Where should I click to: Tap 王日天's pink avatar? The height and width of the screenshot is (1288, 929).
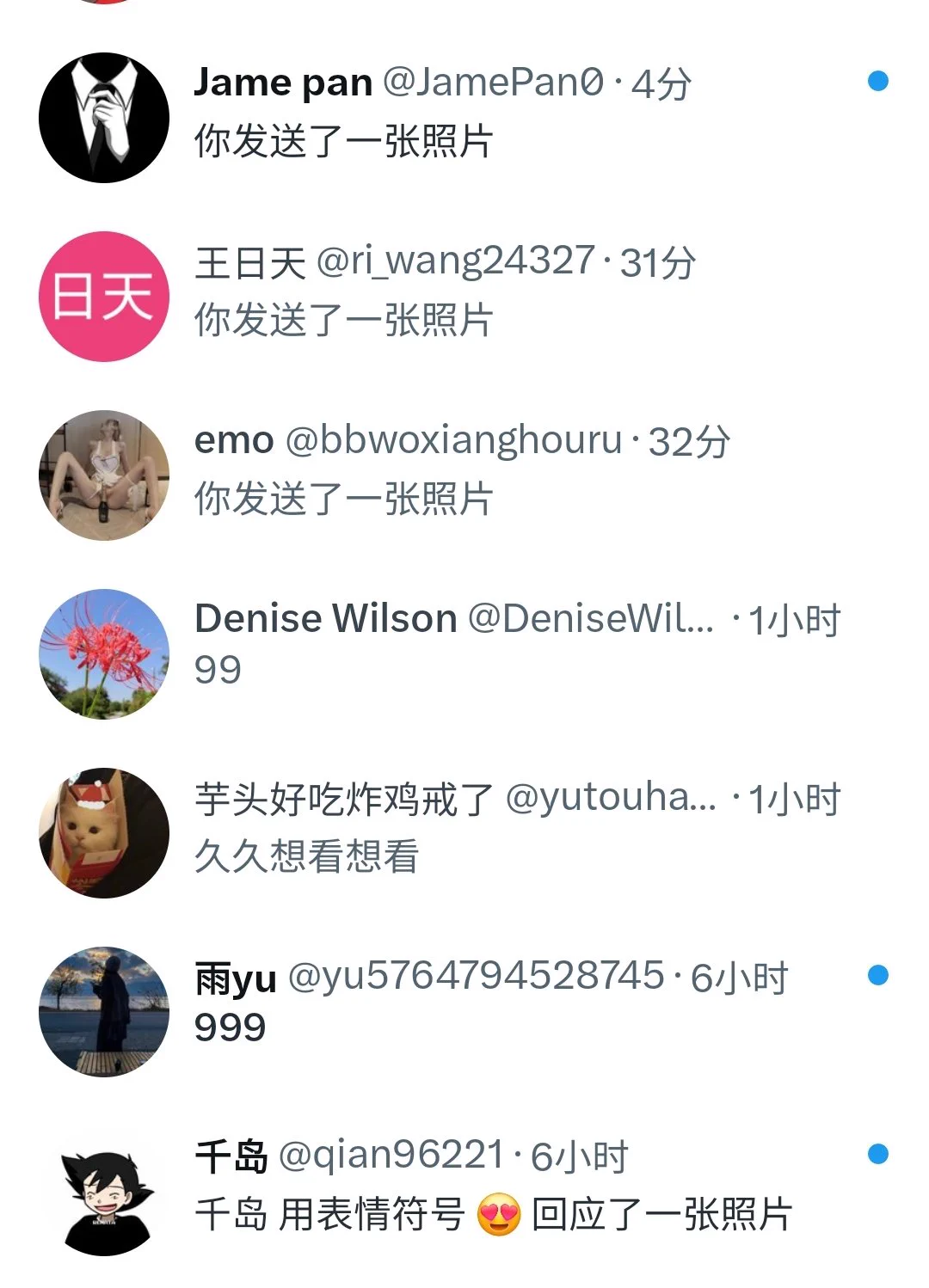tap(104, 296)
